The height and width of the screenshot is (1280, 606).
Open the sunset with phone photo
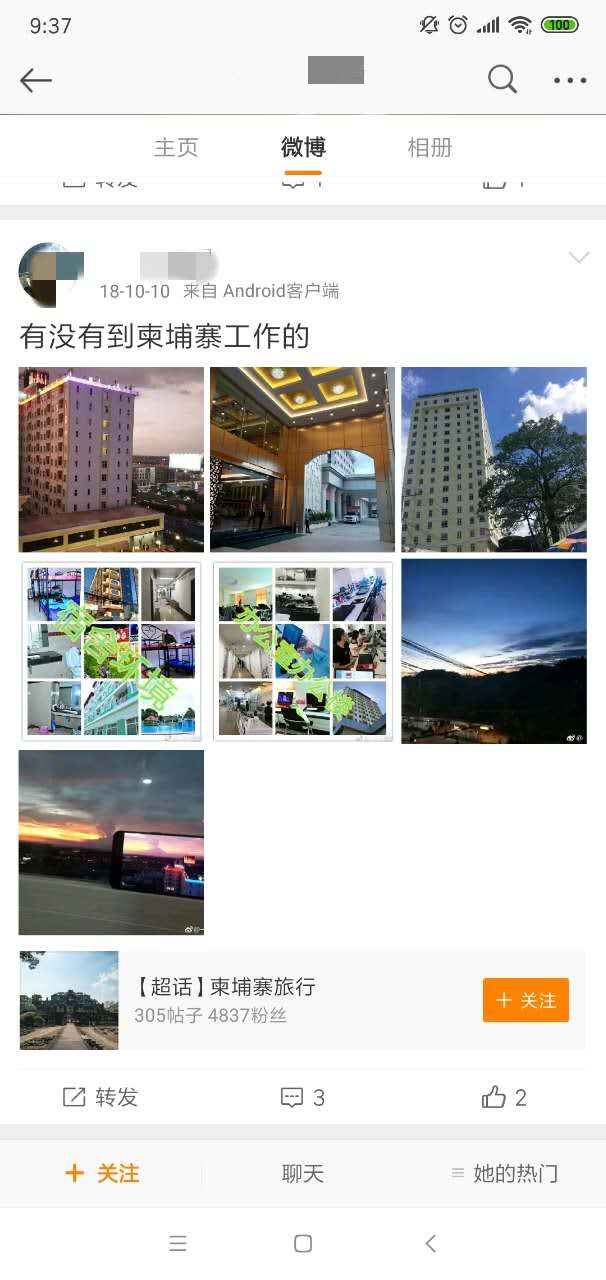coord(111,842)
